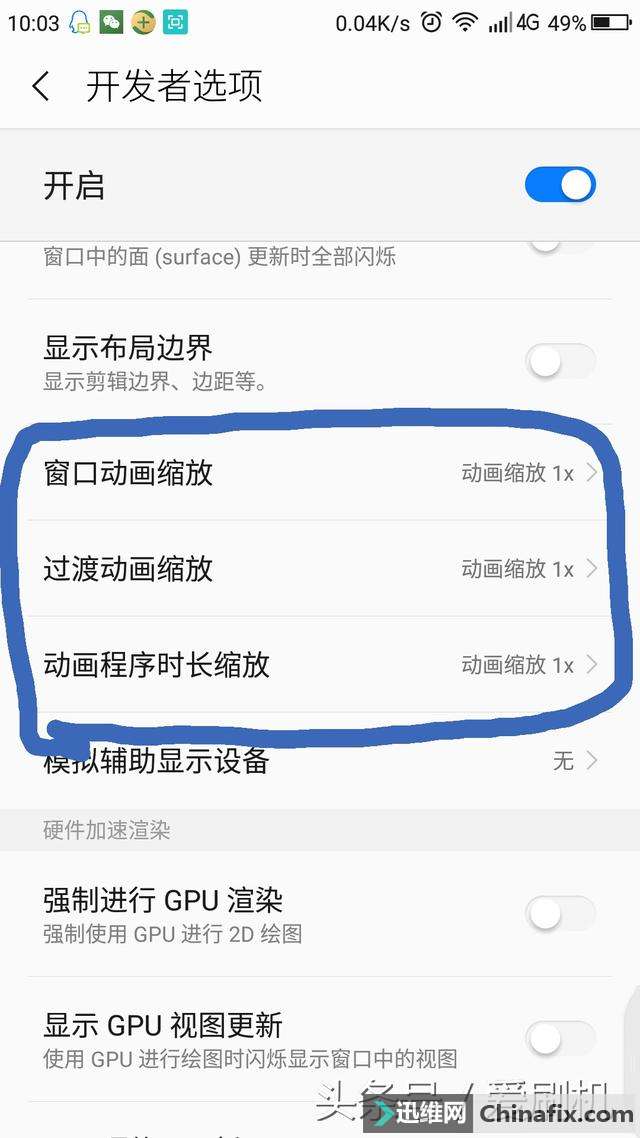
Task: Open 过渡动画缩放 setting
Action: pos(320,569)
